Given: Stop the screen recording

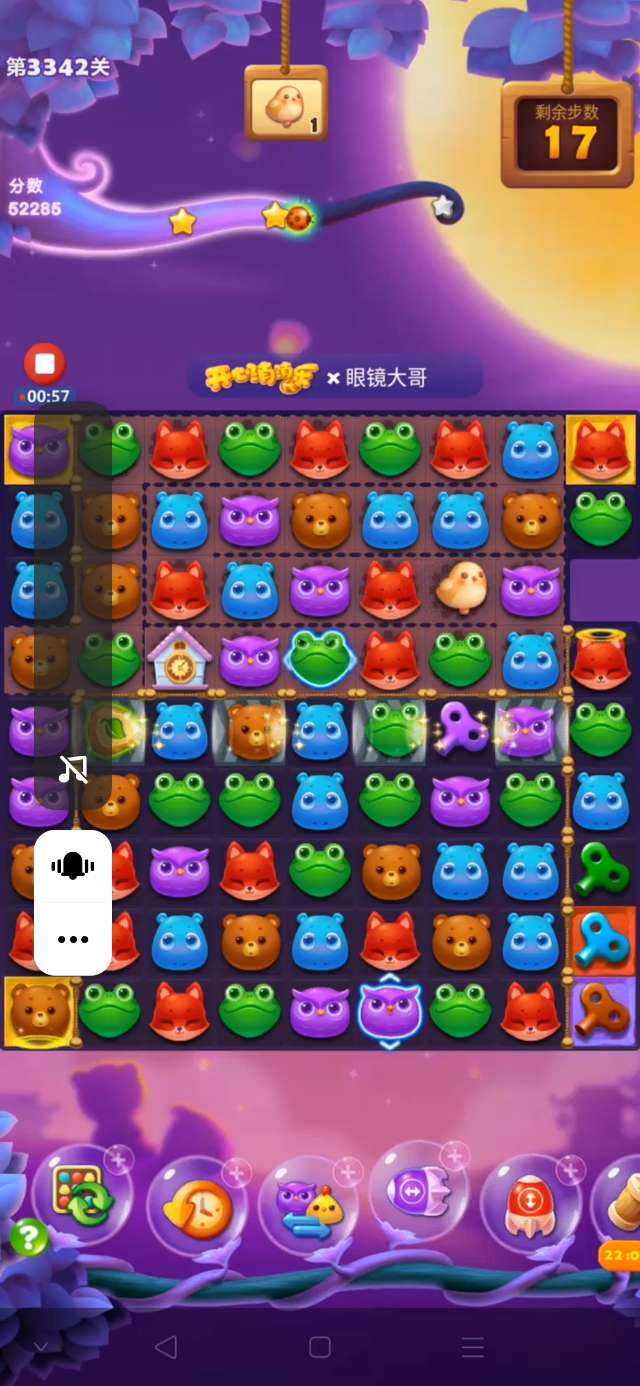Looking at the screenshot, I should (x=45, y=363).
